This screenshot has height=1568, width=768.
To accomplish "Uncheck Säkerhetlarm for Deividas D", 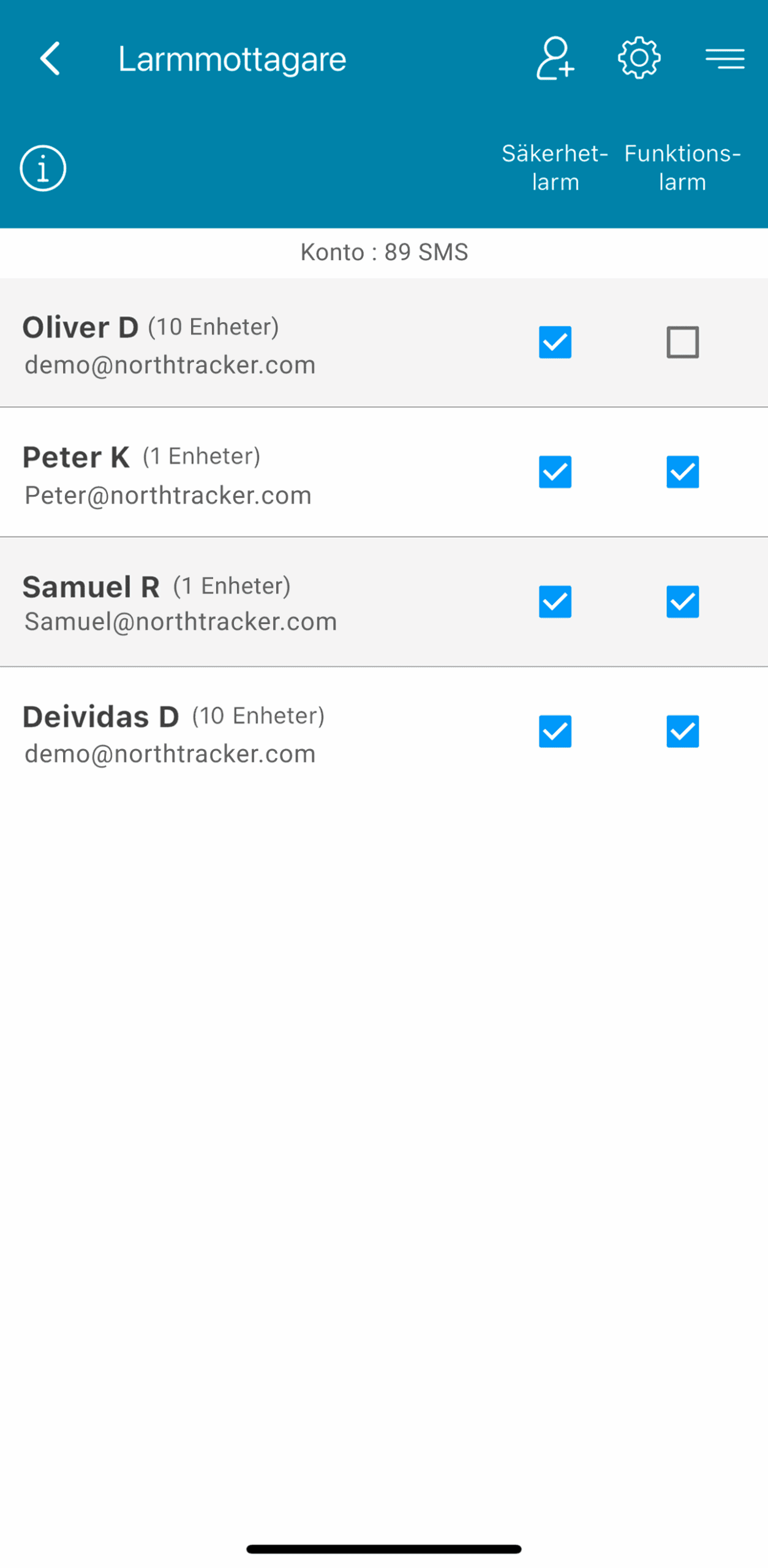I will point(555,731).
